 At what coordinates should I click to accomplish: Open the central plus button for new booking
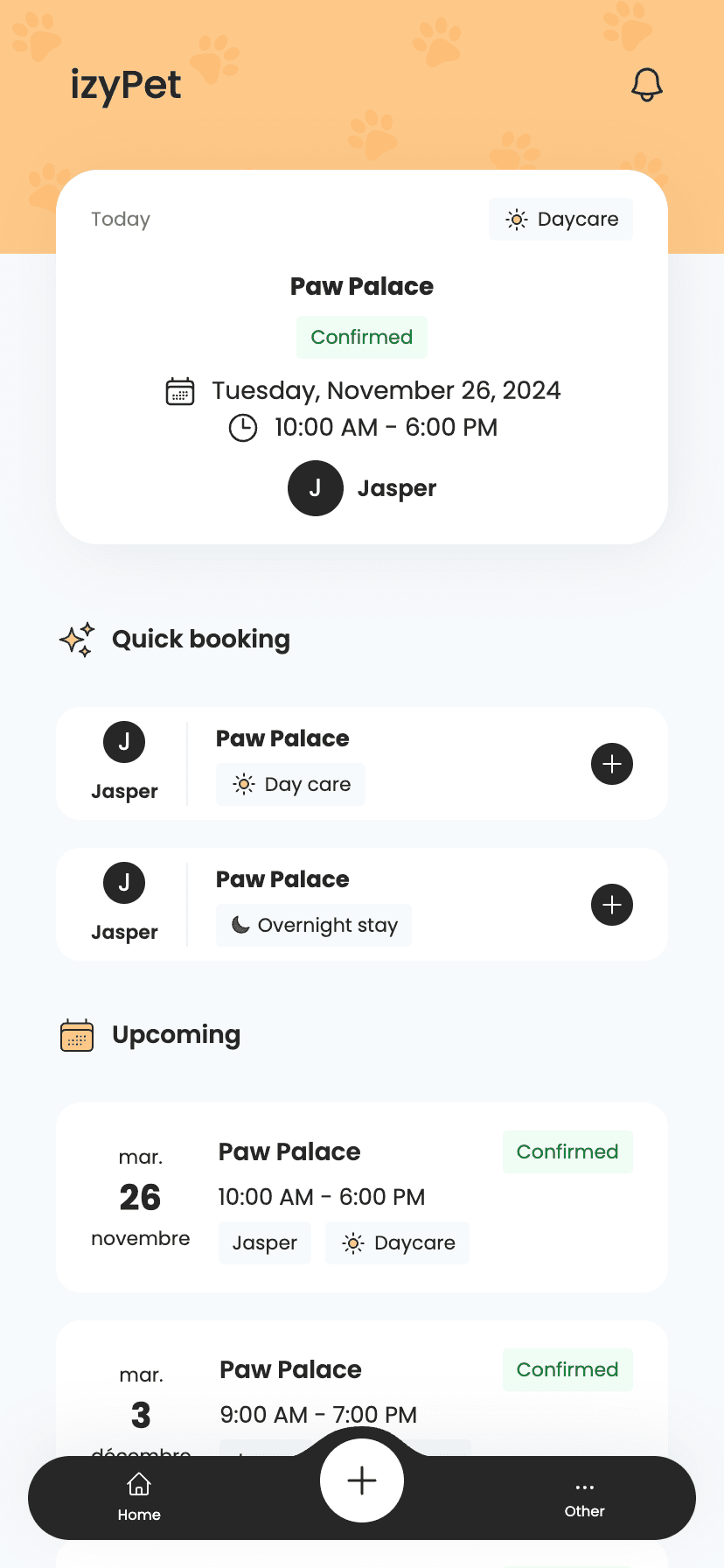361,1480
